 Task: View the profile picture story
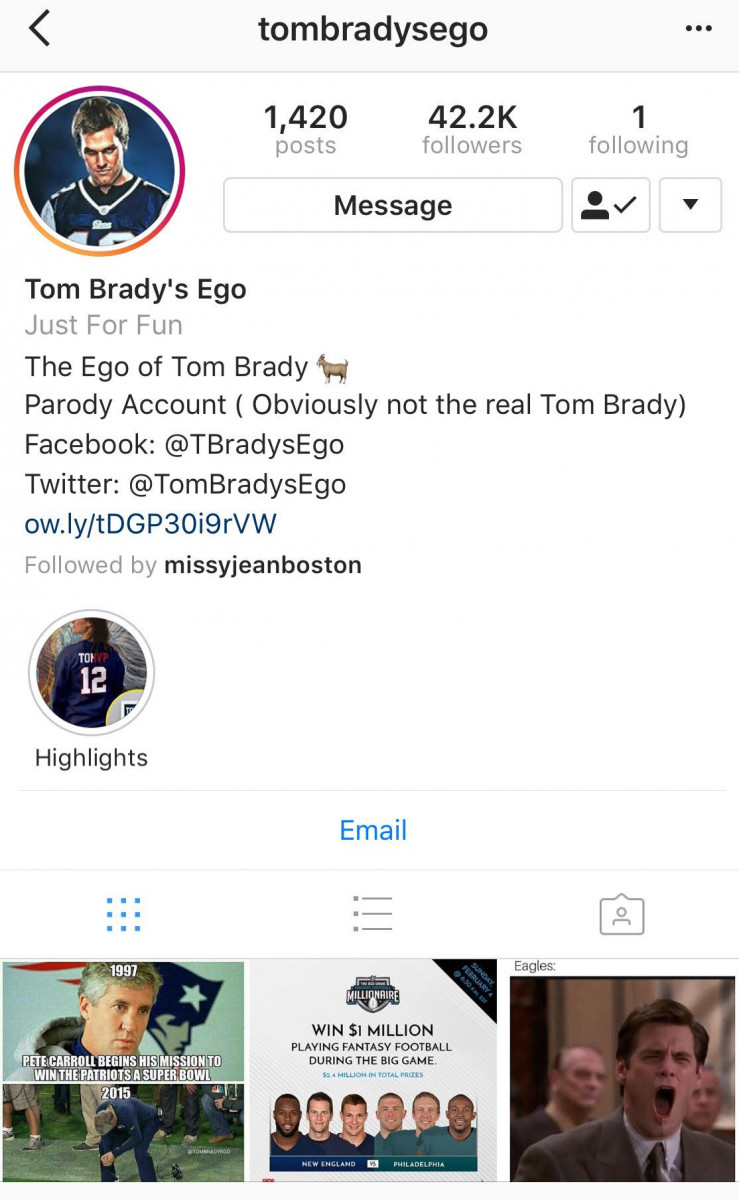tap(100, 171)
